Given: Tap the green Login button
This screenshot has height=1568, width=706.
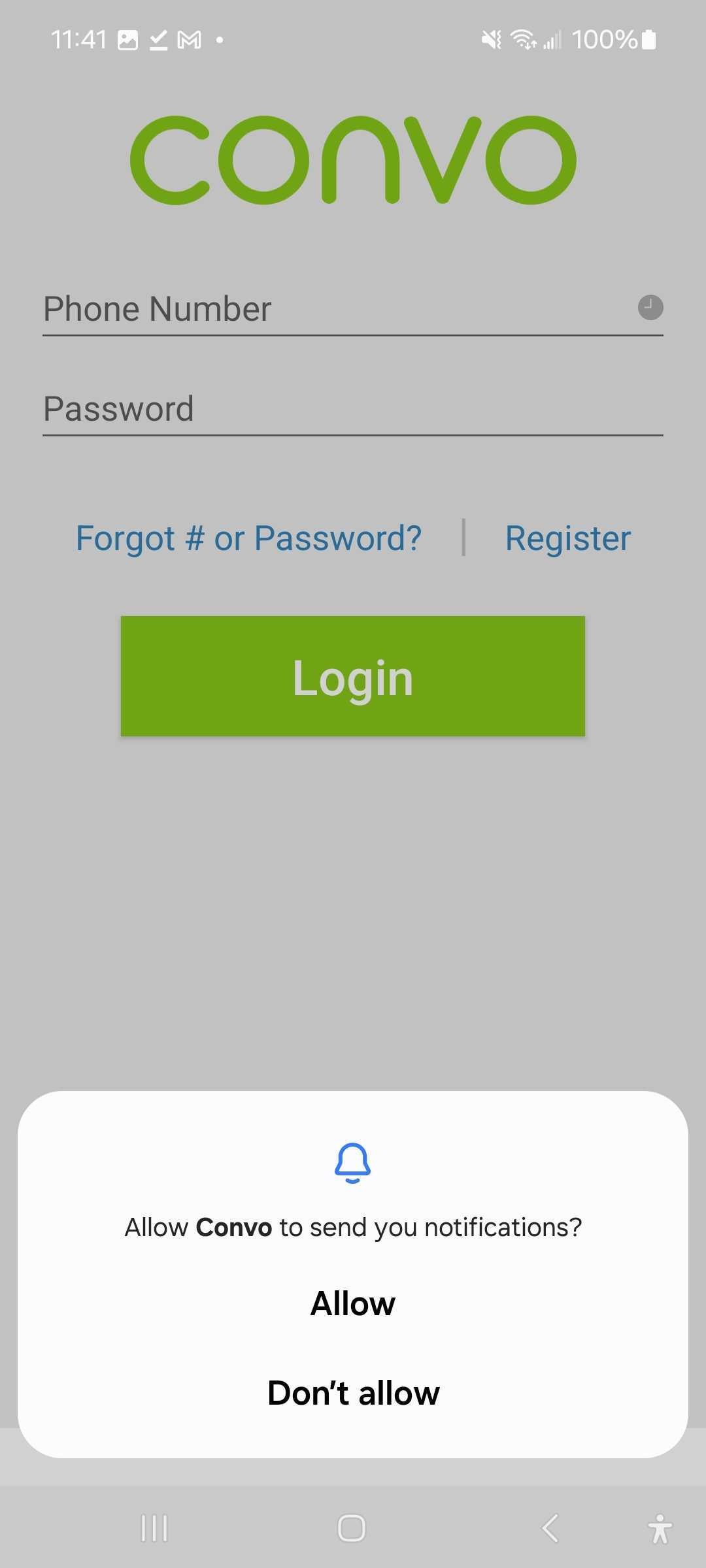Looking at the screenshot, I should click(353, 676).
